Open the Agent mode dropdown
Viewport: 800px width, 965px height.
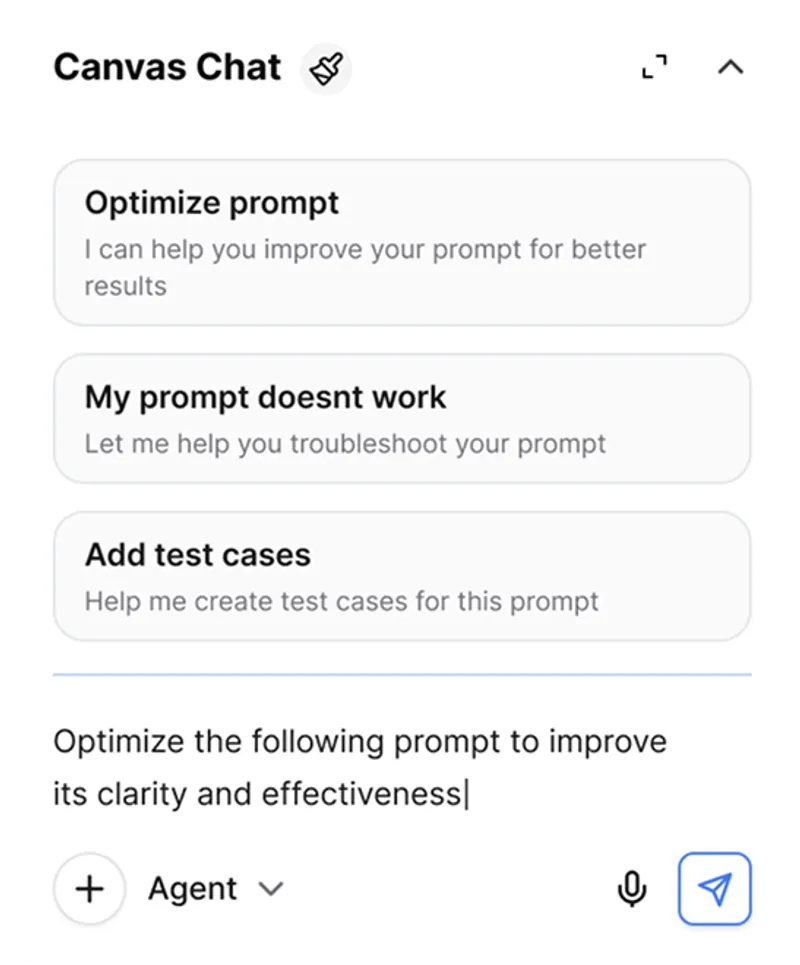[216, 888]
